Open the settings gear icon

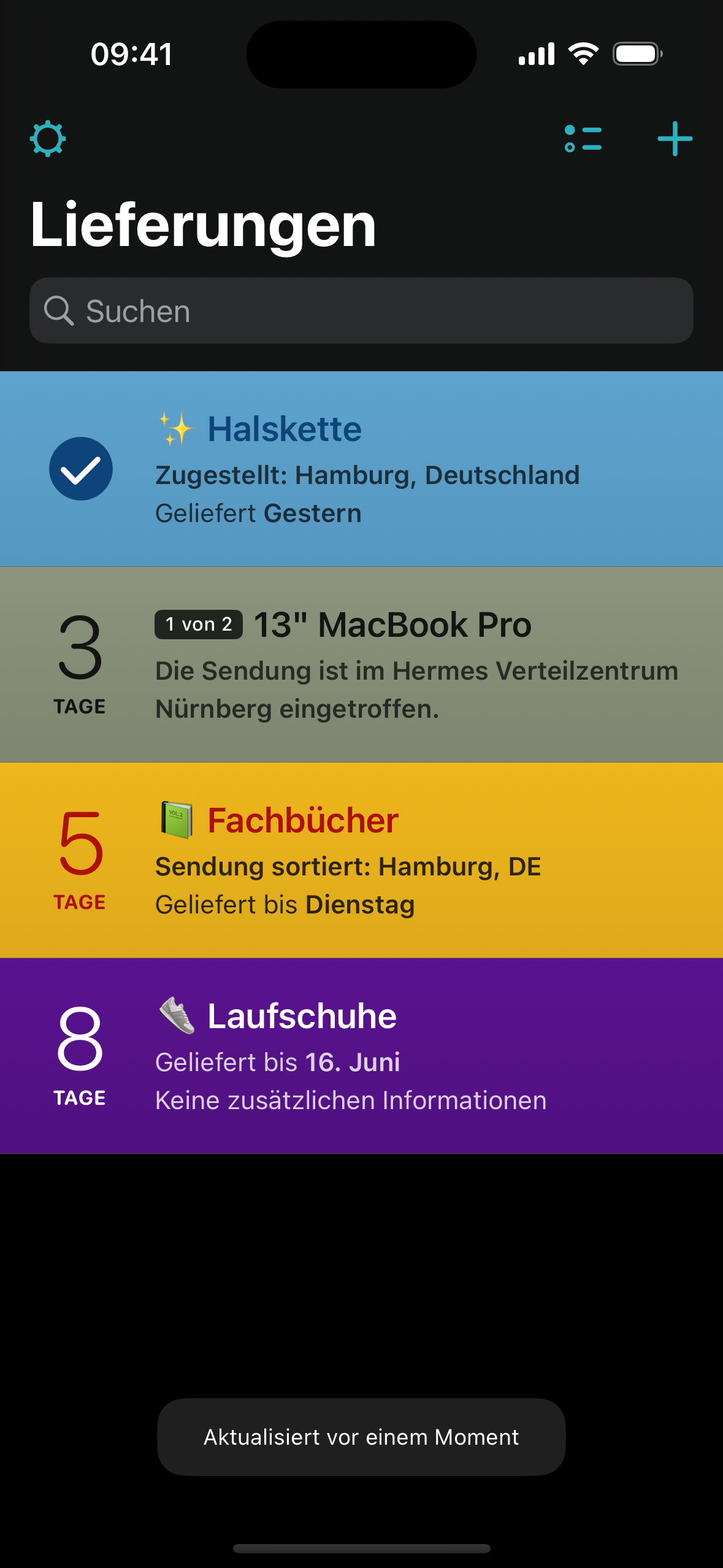(48, 139)
